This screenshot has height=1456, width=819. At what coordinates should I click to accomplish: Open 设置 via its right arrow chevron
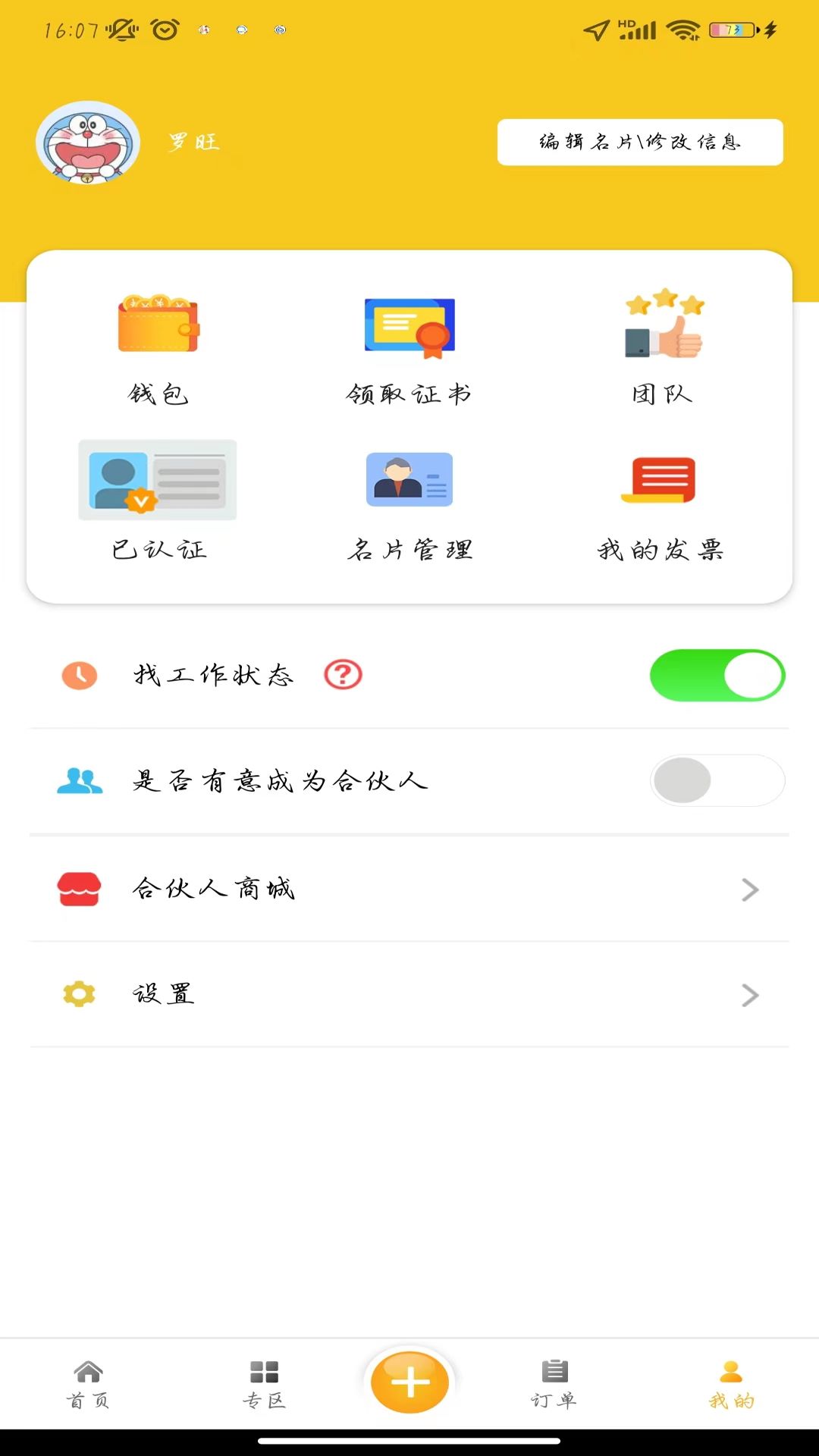coord(750,995)
